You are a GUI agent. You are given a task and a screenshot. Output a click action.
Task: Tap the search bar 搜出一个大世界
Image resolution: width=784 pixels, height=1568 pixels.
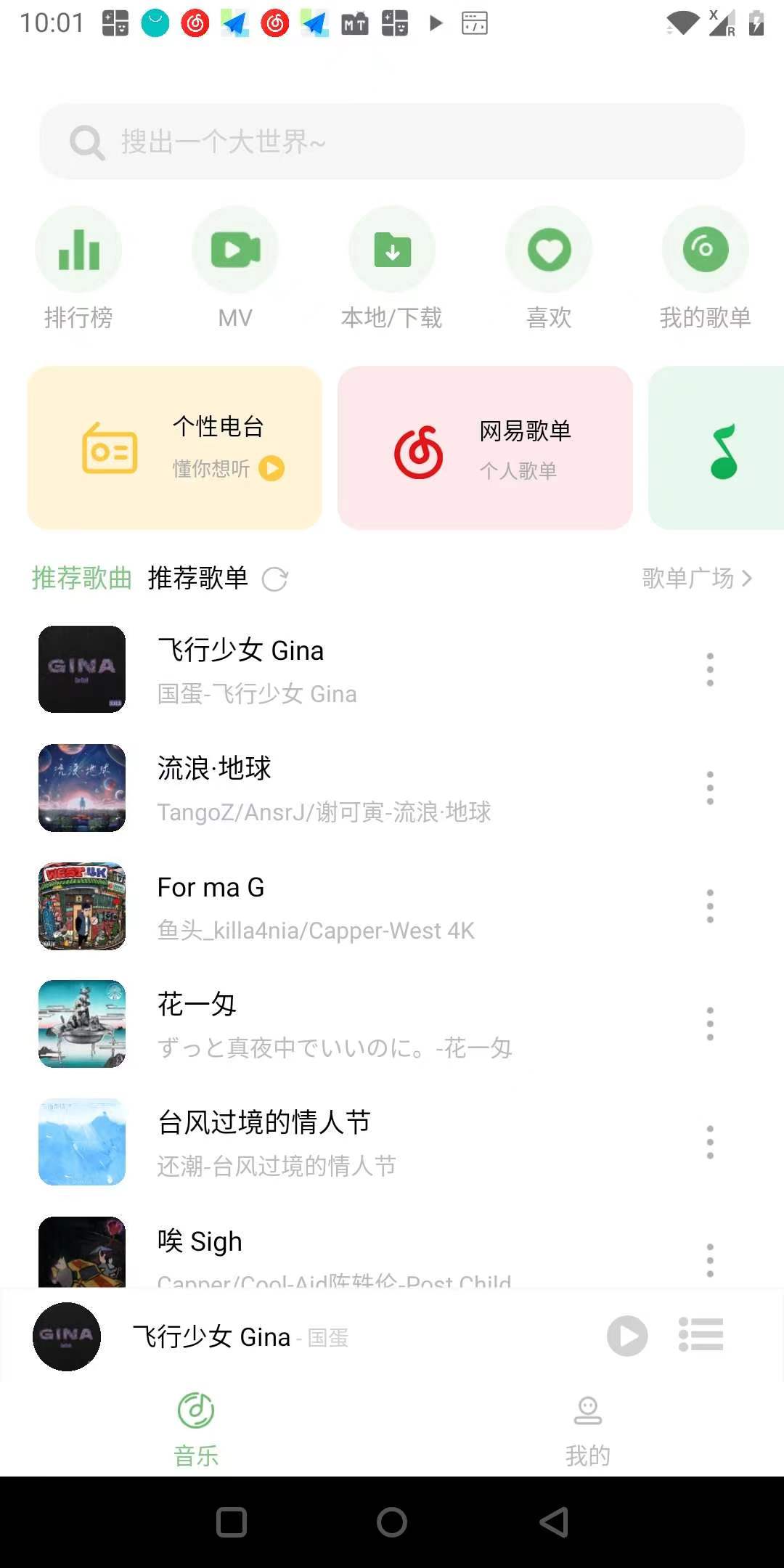point(392,142)
